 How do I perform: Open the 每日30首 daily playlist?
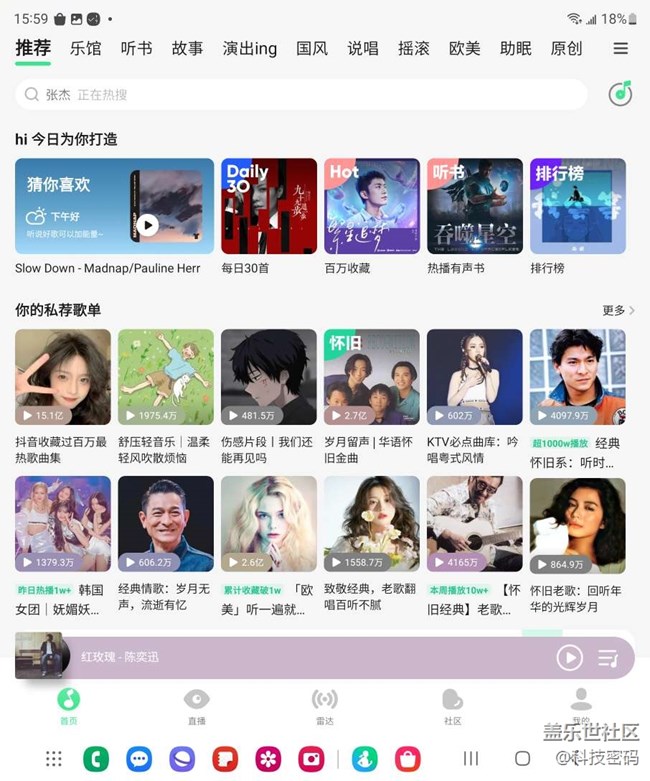click(269, 207)
